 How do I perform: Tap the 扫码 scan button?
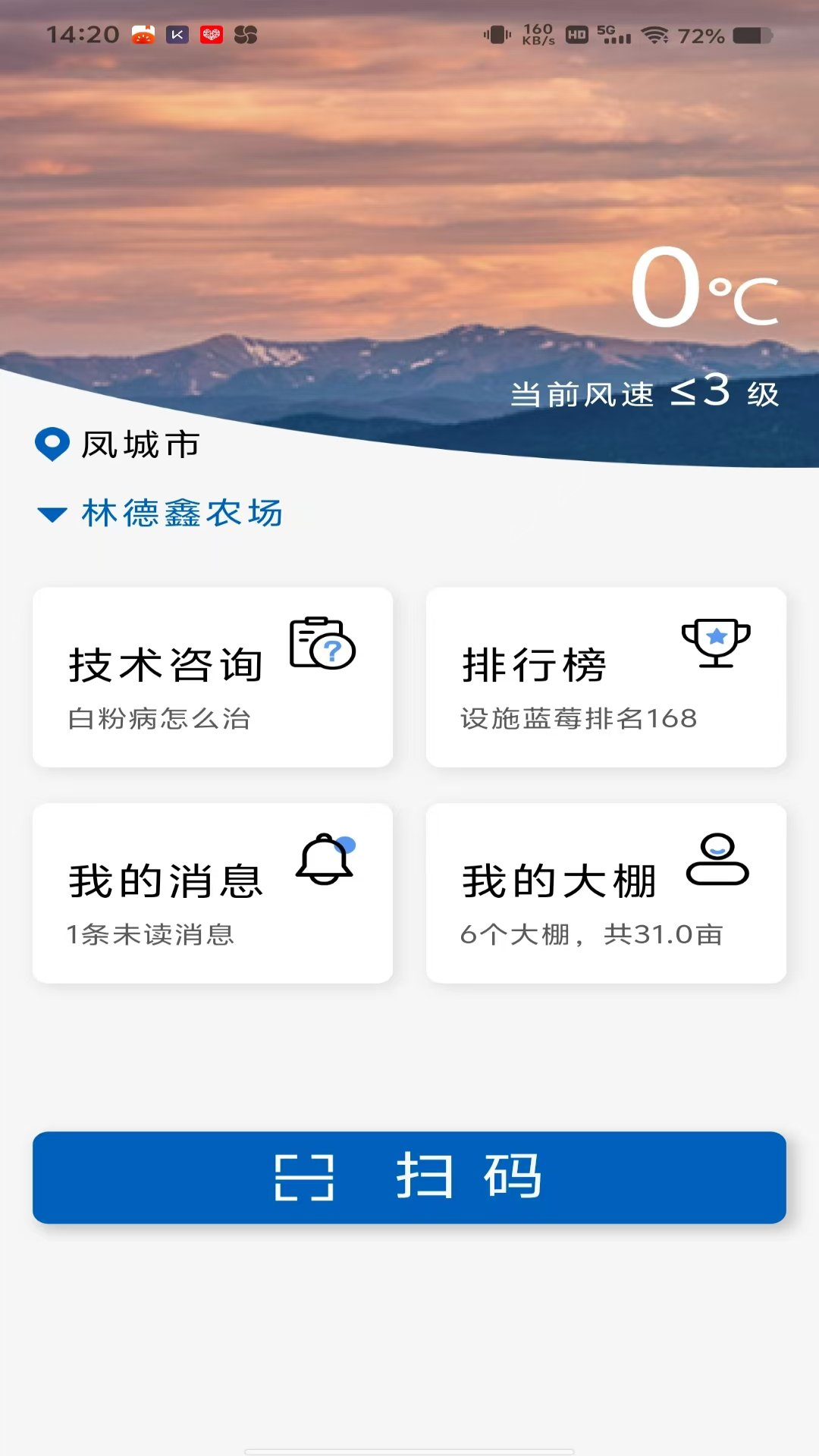[409, 1177]
